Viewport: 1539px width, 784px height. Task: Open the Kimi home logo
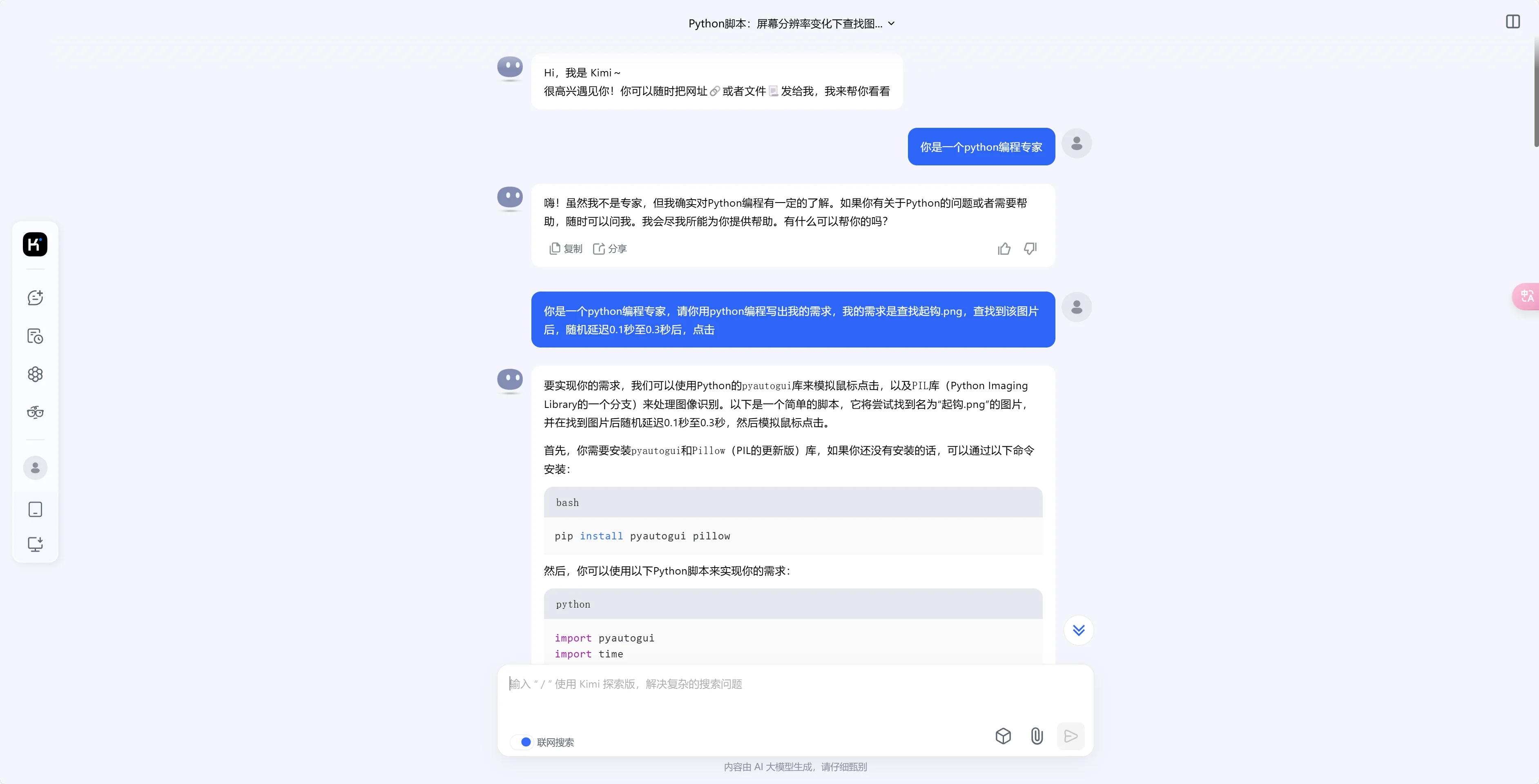pyautogui.click(x=35, y=244)
